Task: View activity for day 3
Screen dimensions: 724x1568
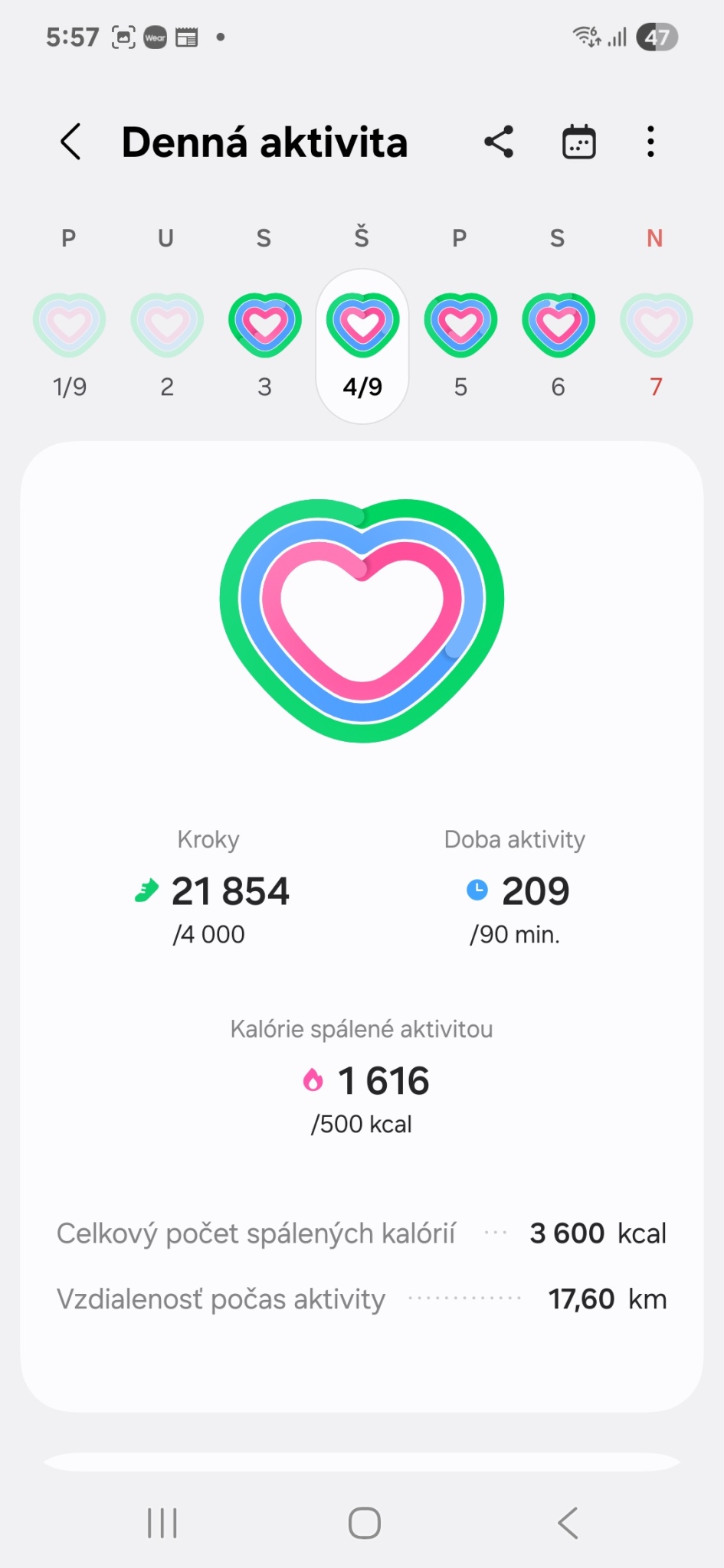Action: (265, 326)
